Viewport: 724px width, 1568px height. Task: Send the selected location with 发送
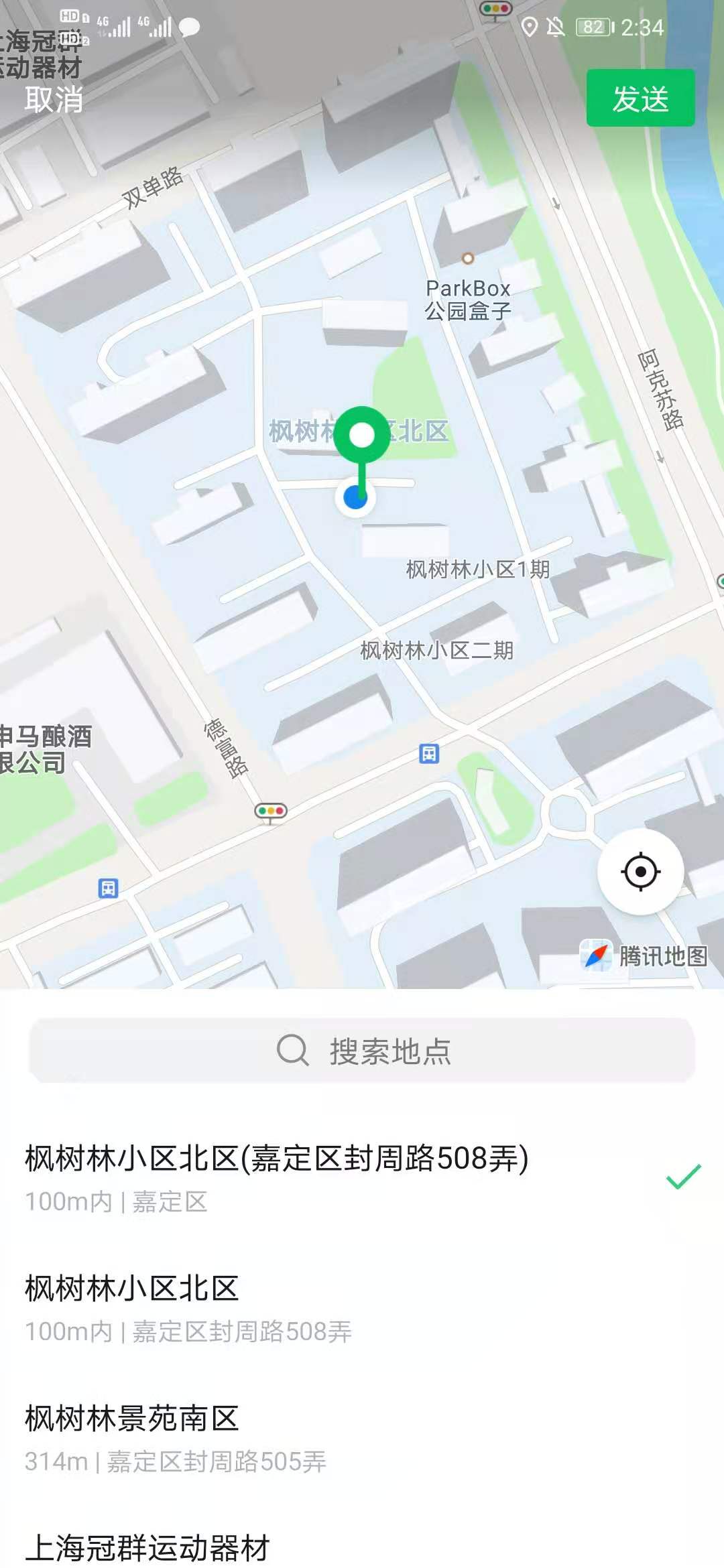(x=640, y=99)
